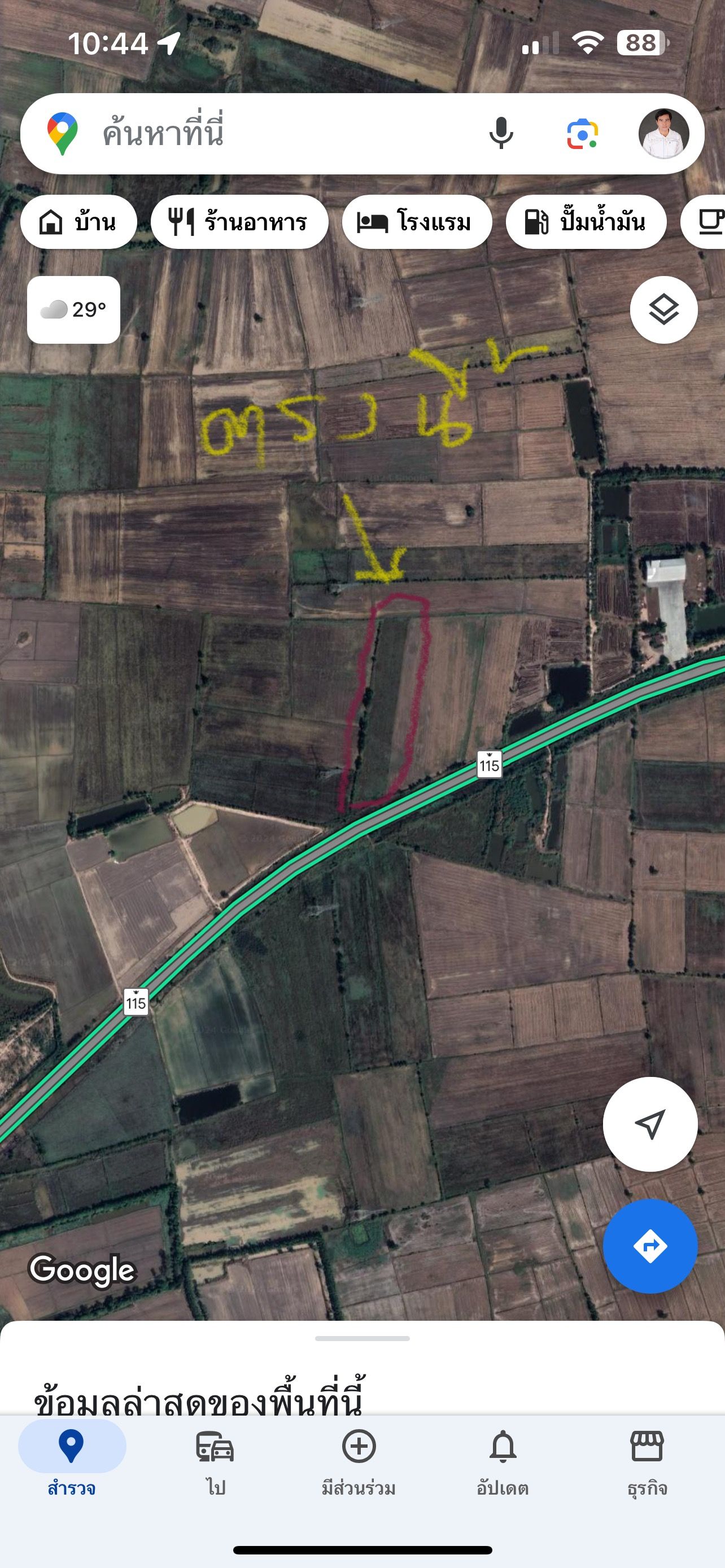
Task: Tap the blue directions button
Action: (650, 1246)
